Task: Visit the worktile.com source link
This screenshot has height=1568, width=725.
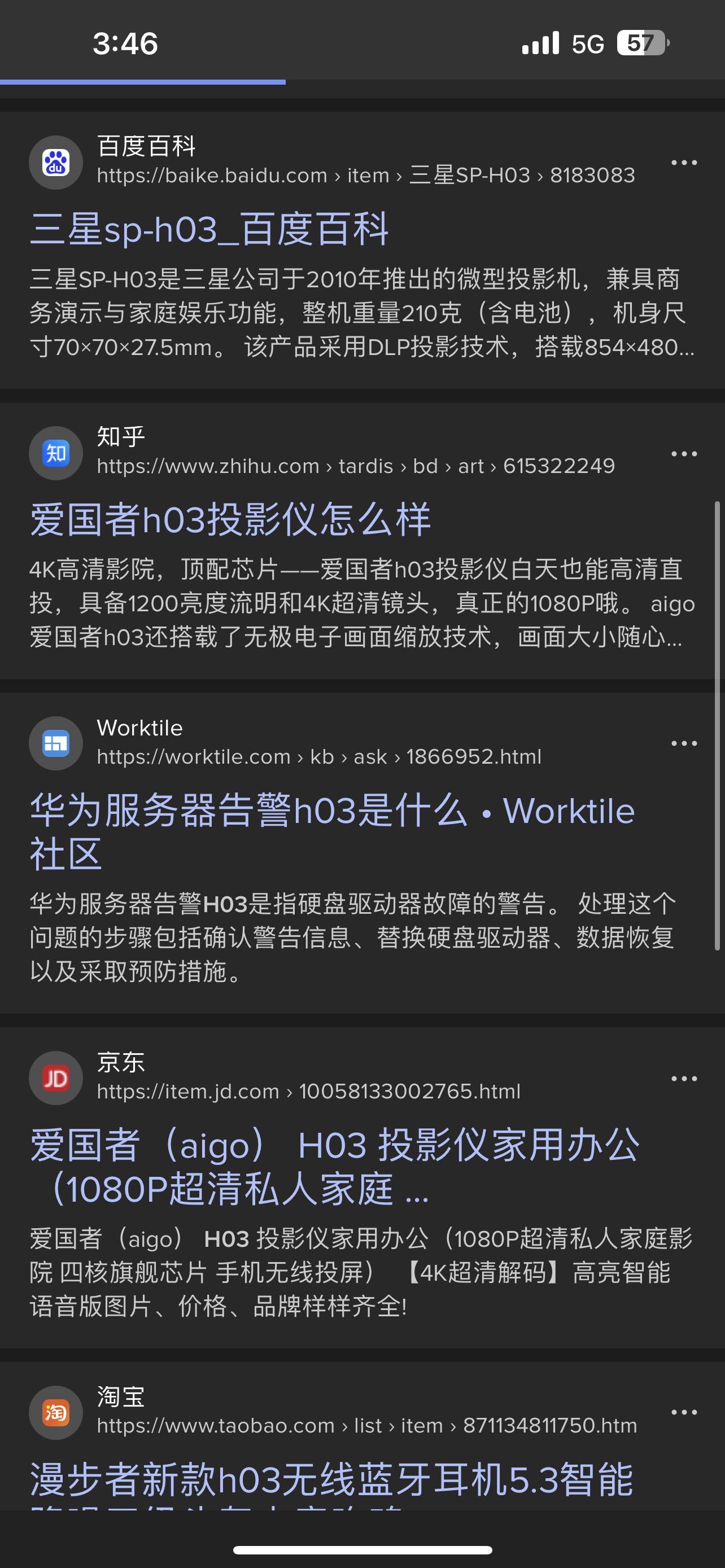Action: (318, 757)
